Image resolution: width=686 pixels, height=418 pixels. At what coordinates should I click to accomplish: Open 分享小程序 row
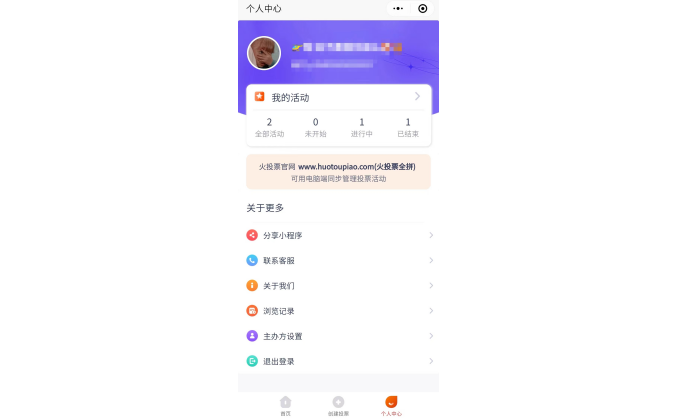[338, 235]
